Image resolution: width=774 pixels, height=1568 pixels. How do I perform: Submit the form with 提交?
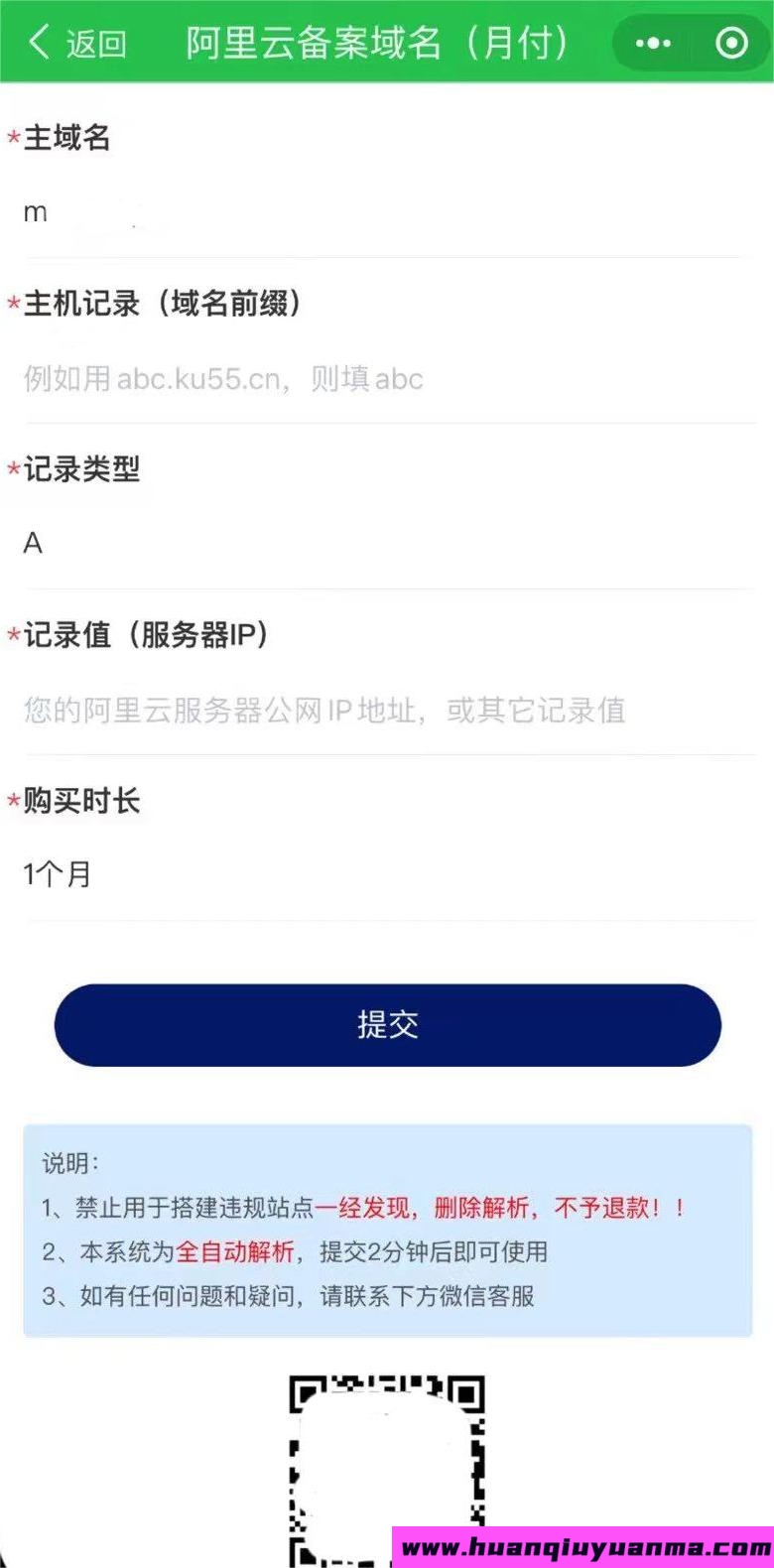coord(387,1025)
